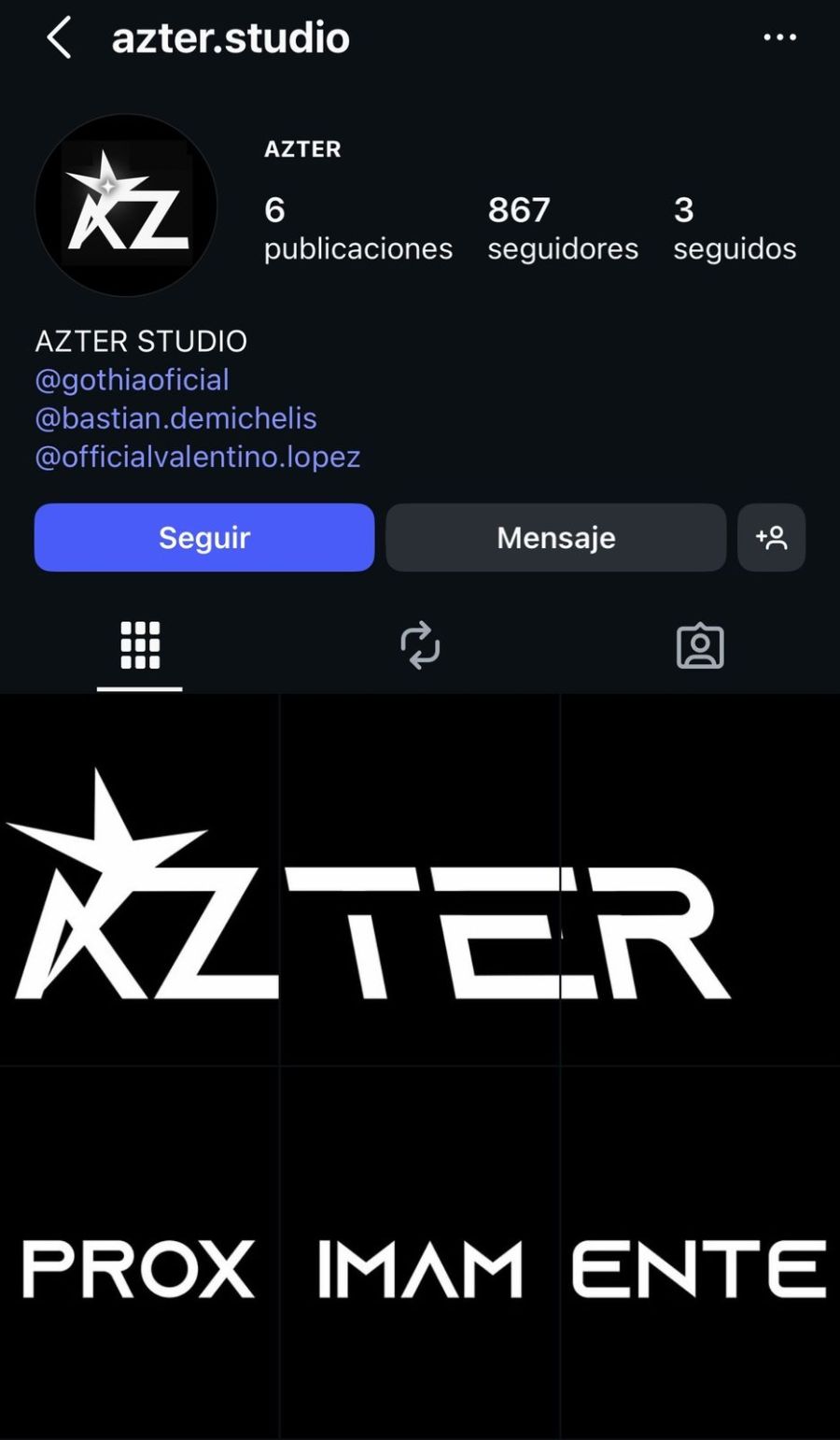Send a message via Mensaje
The width and height of the screenshot is (840, 1440).
[555, 537]
